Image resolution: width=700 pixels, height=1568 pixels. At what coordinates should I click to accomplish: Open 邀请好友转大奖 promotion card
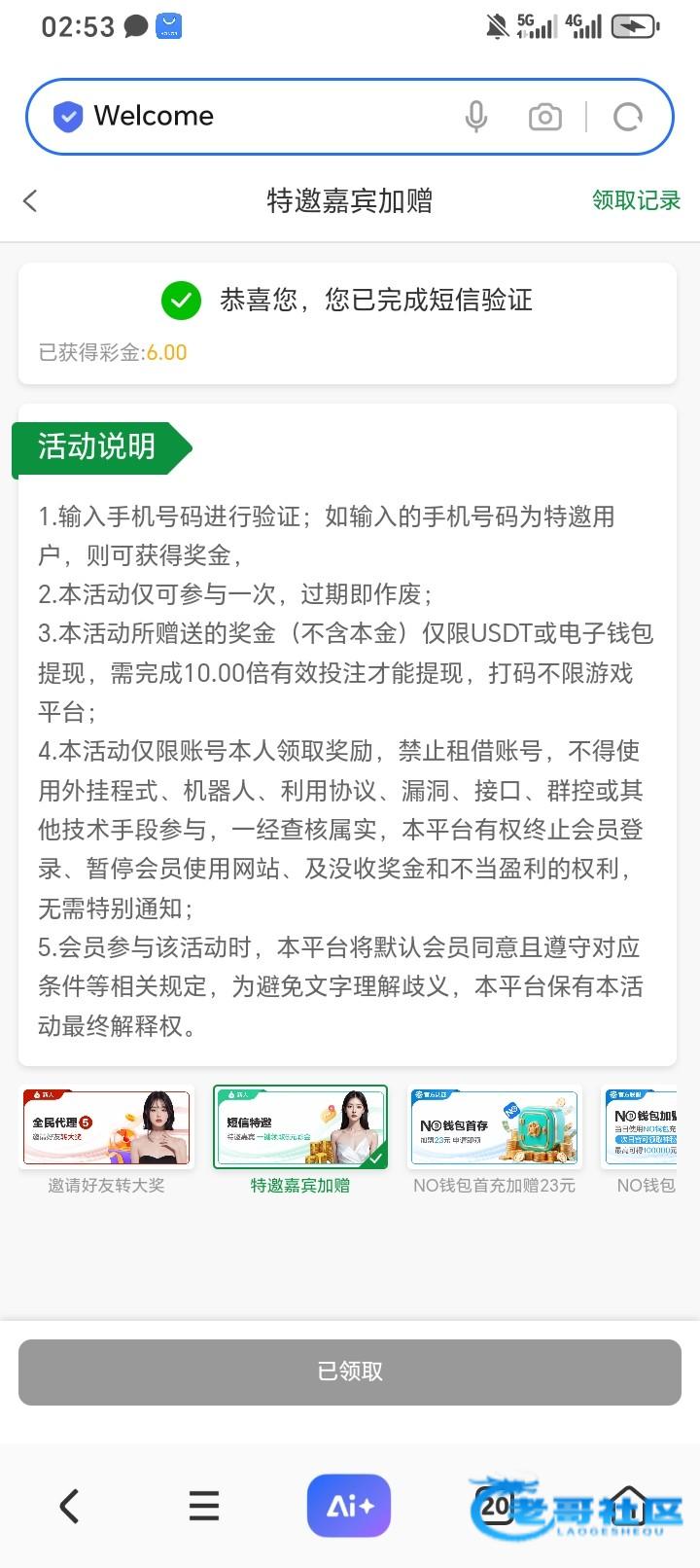click(x=107, y=1128)
